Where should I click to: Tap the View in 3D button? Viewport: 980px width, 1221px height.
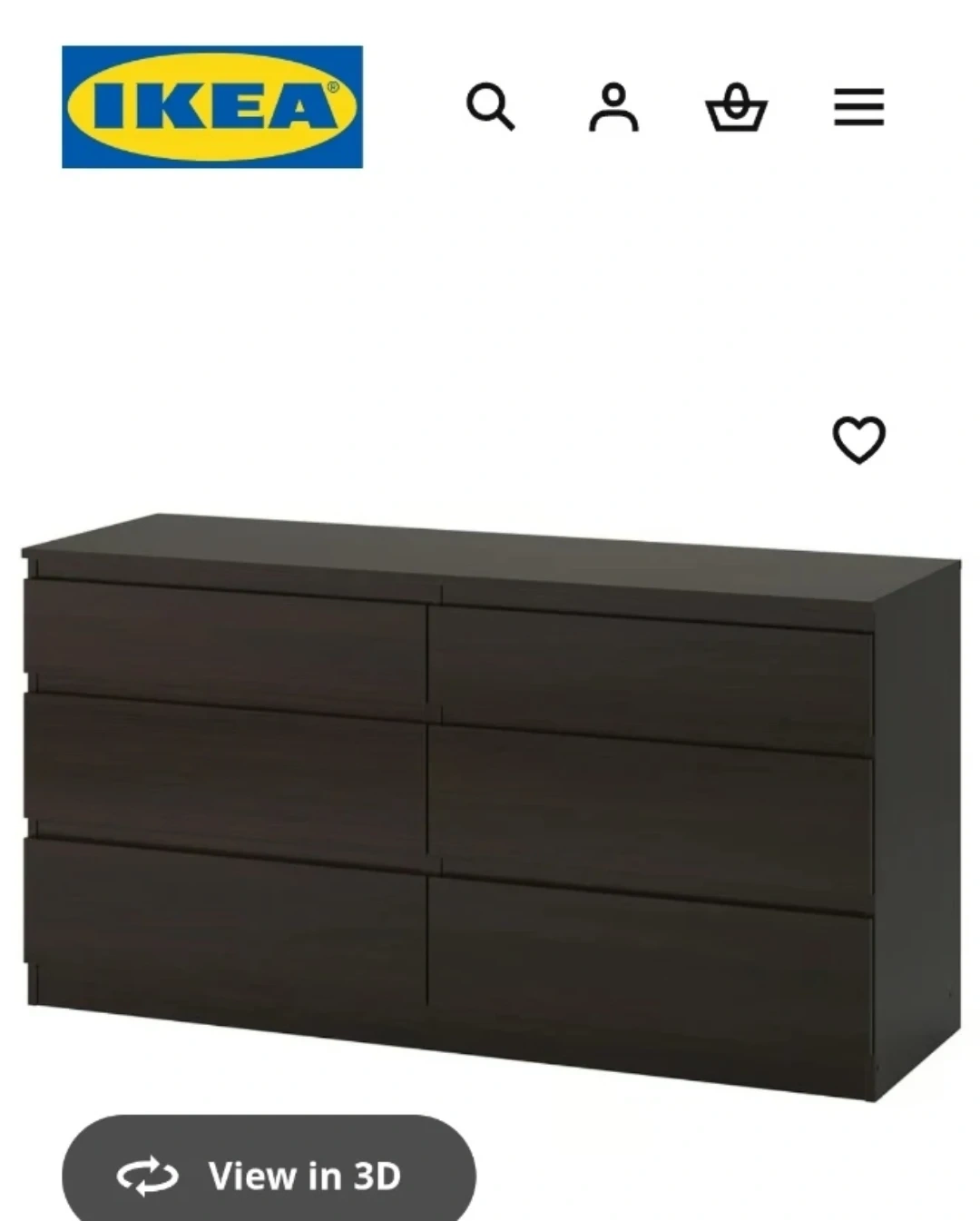coord(269,1175)
